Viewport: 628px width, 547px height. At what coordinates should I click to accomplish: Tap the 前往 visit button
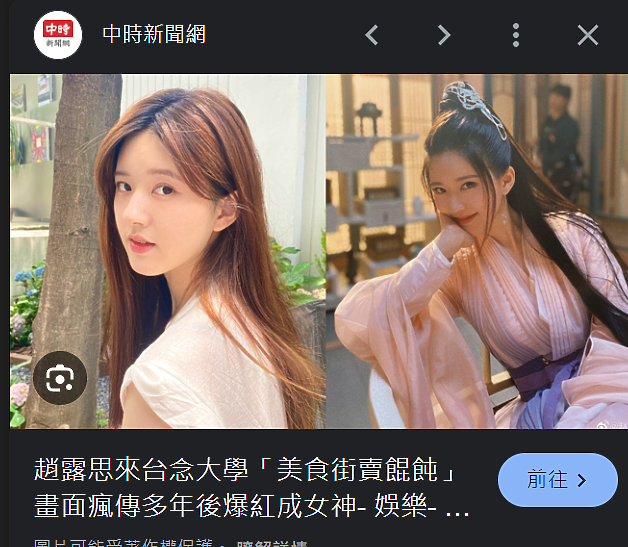pyautogui.click(x=558, y=480)
